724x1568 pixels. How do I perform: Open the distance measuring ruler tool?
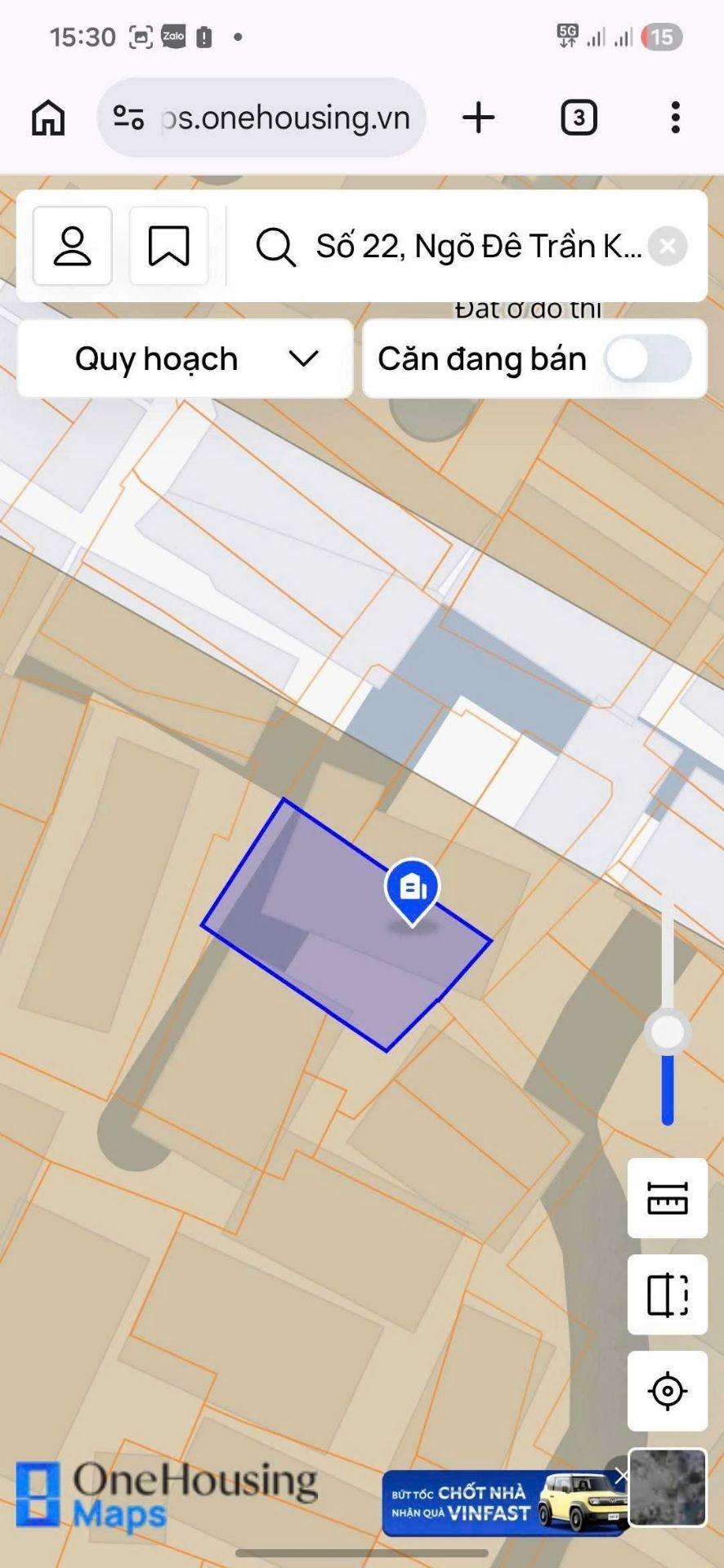pos(667,1198)
